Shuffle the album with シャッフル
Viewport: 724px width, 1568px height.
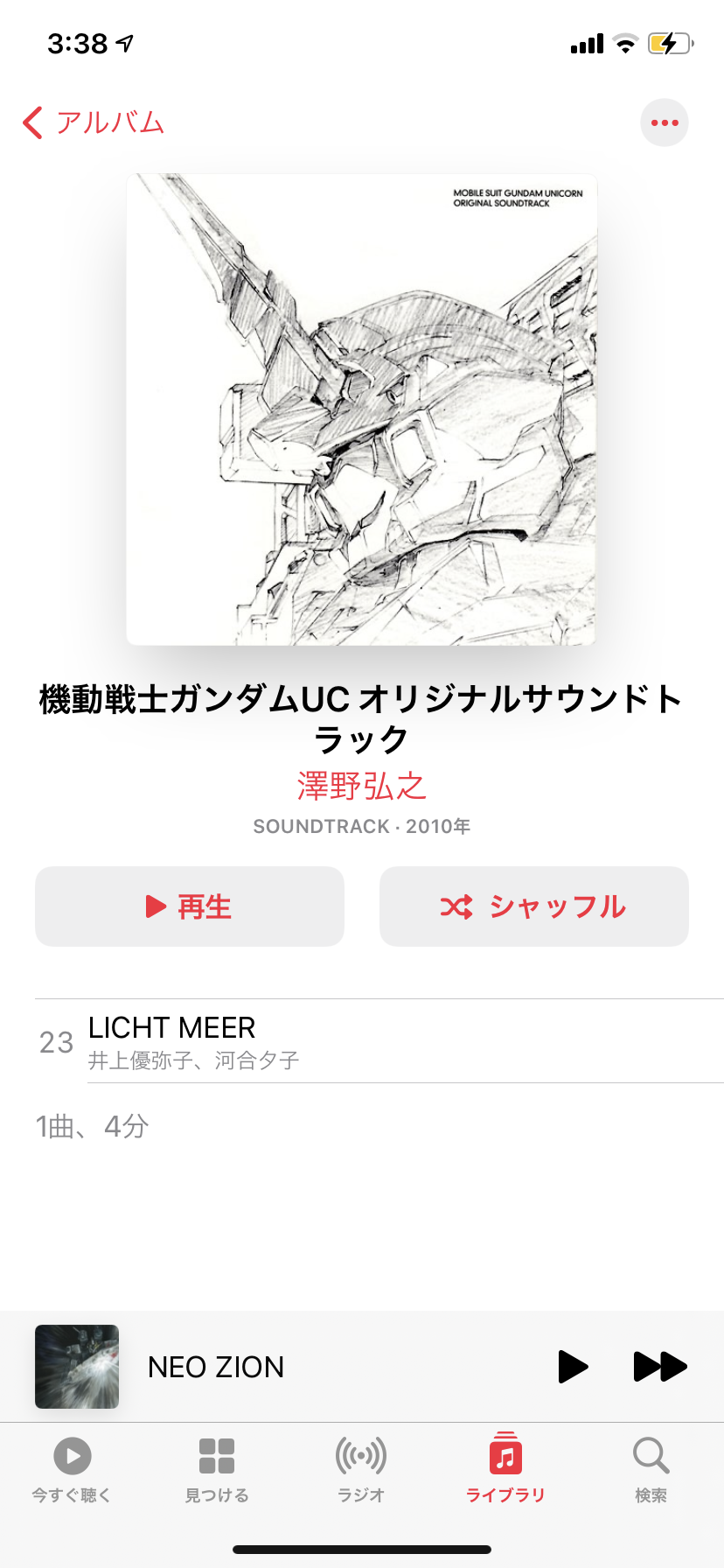click(533, 906)
